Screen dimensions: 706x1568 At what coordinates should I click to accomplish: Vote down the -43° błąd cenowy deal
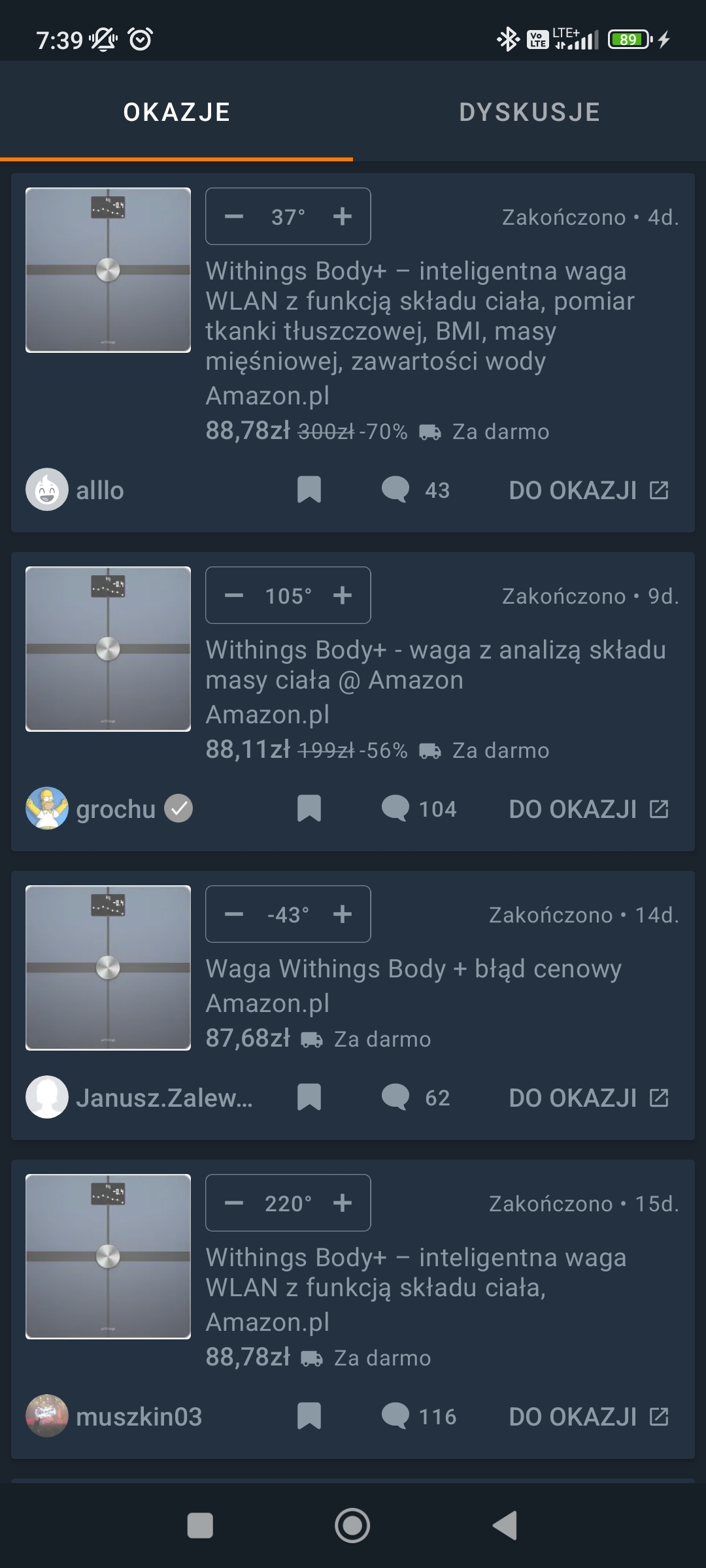(x=234, y=914)
